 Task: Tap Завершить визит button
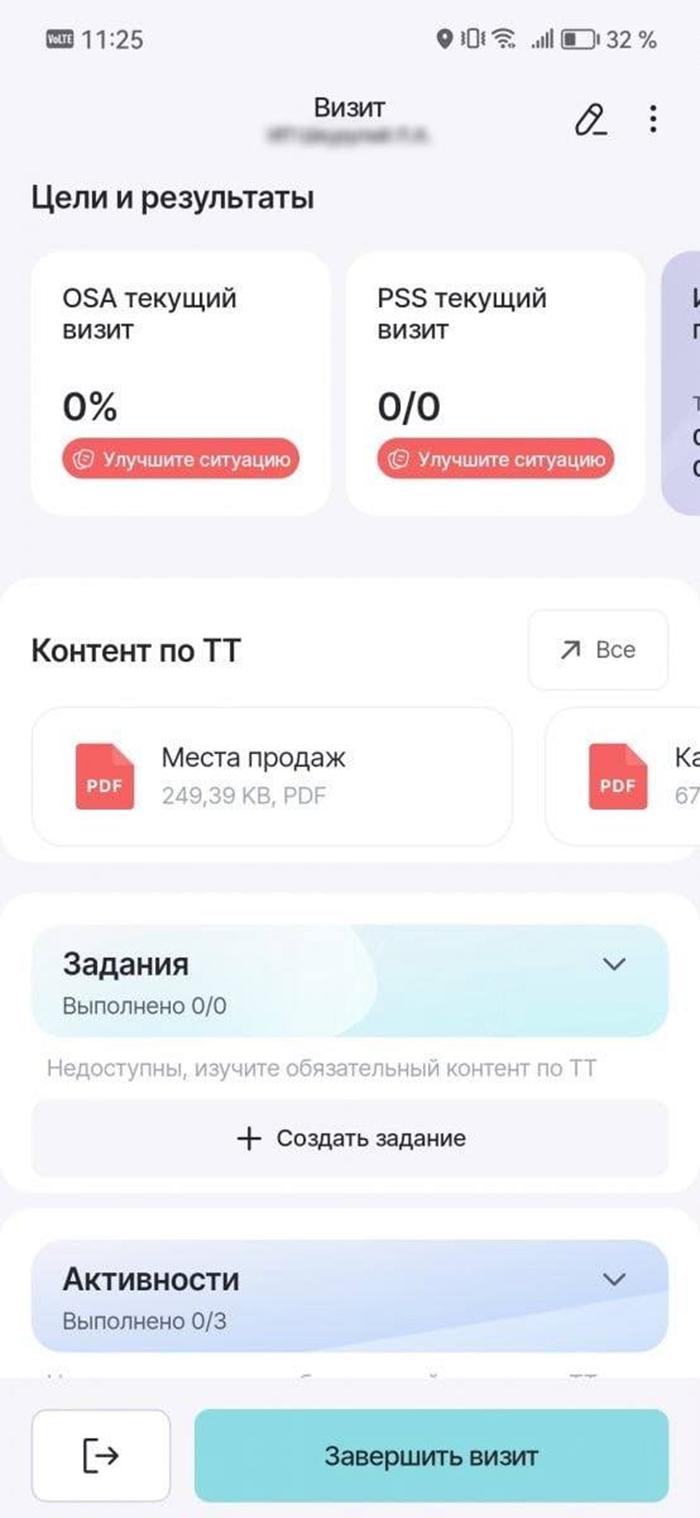[431, 1455]
